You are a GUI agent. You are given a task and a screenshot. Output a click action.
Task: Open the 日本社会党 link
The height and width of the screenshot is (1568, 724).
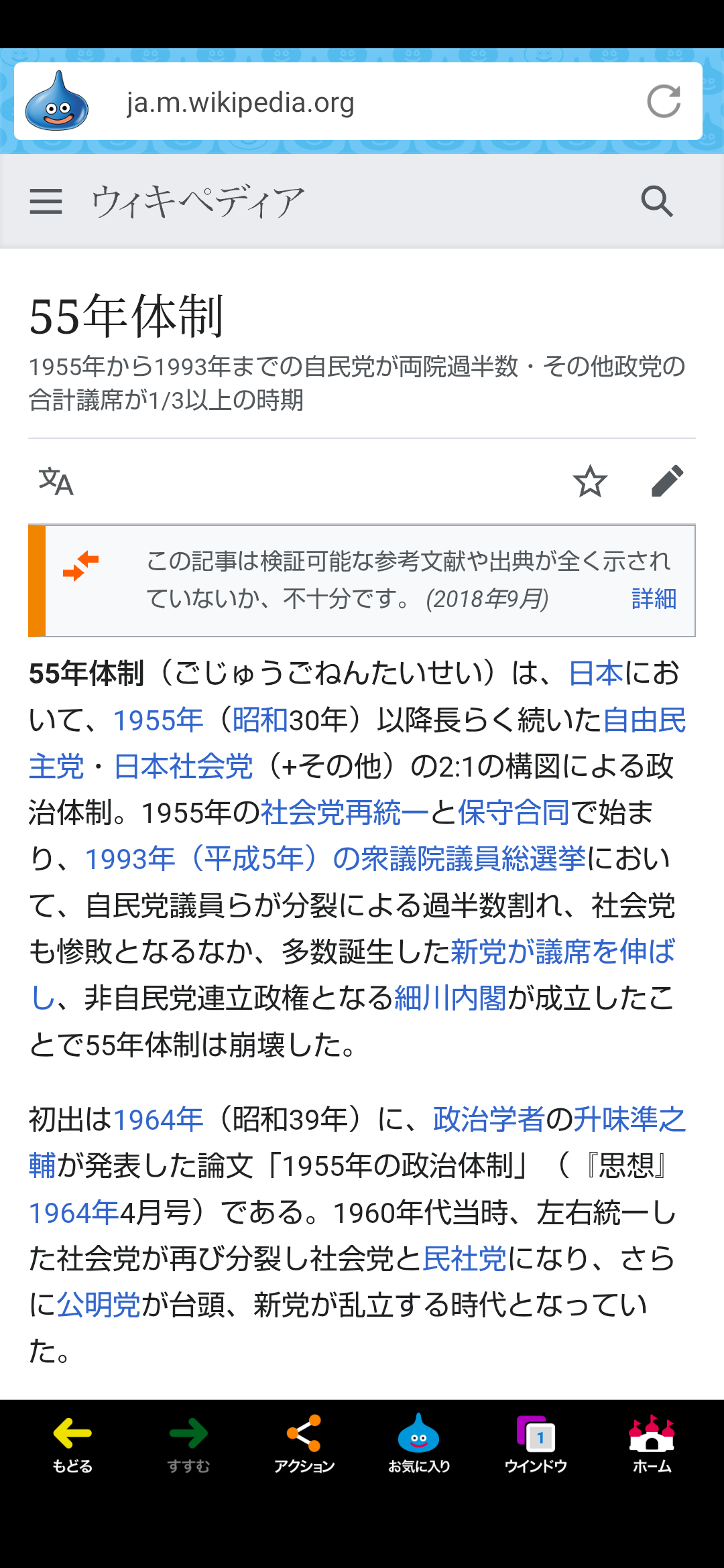[184, 767]
